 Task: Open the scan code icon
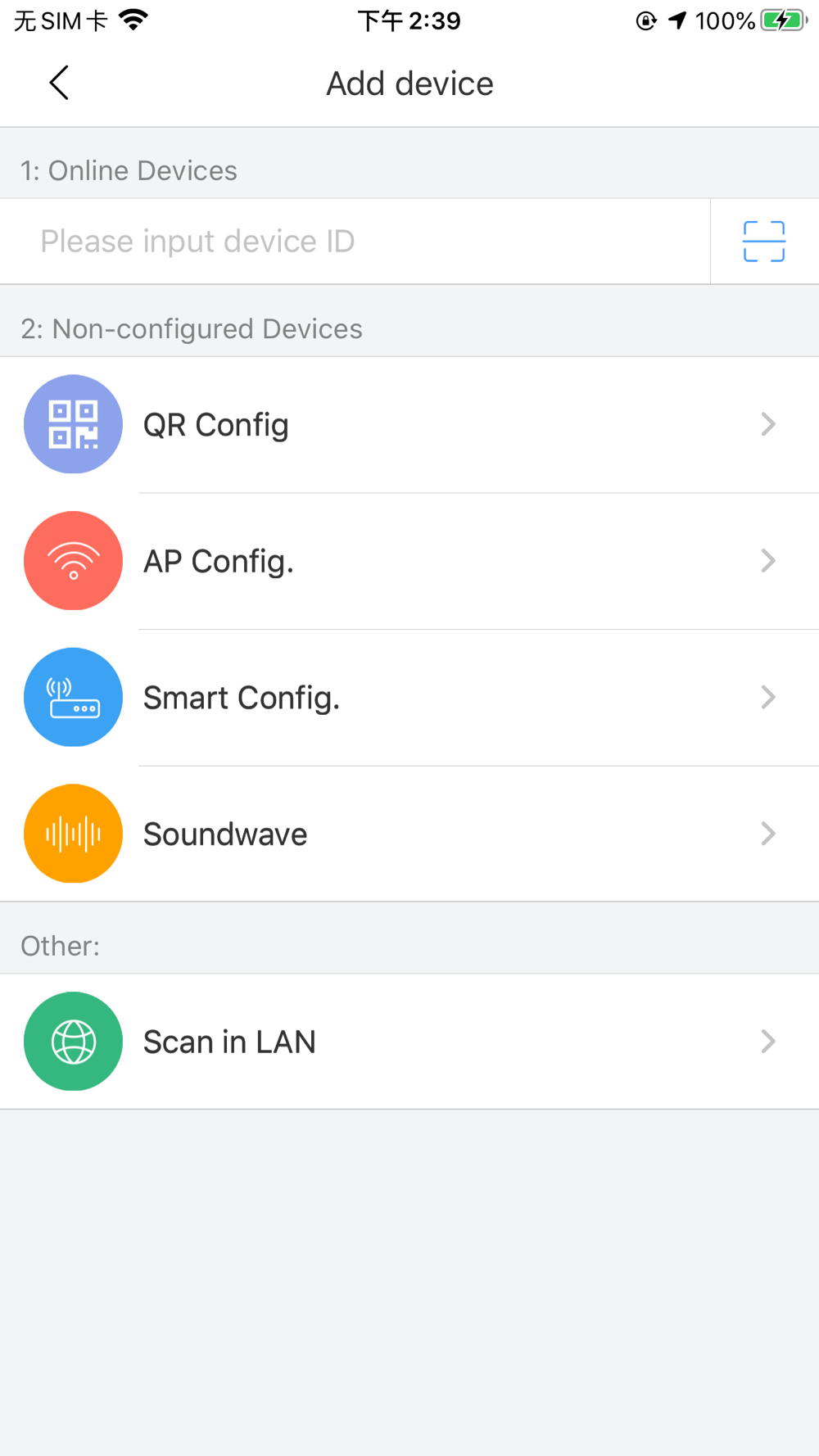click(x=764, y=242)
